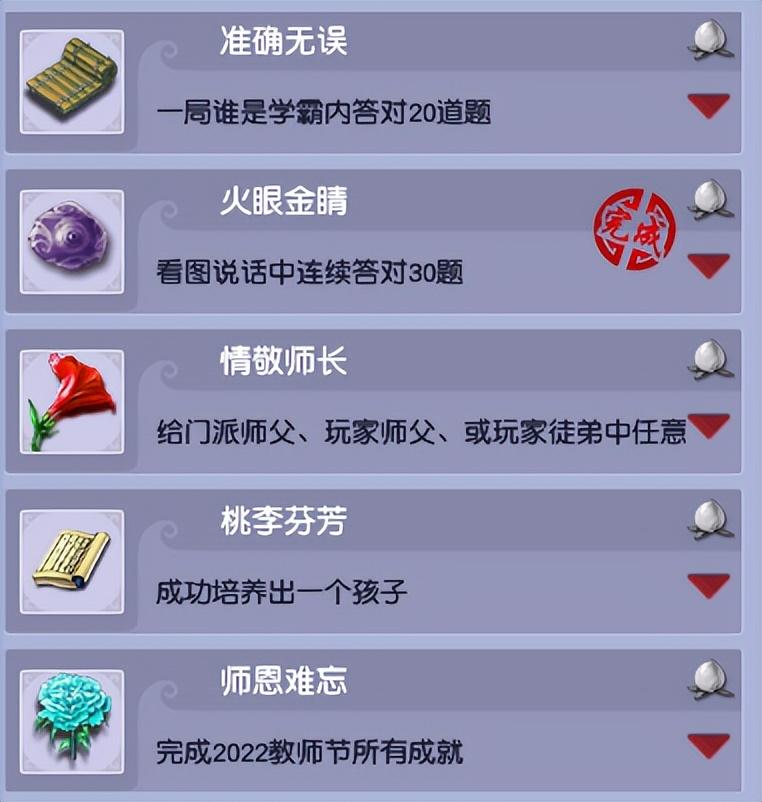Tap the peach reward icon on 准确无误

(711, 41)
